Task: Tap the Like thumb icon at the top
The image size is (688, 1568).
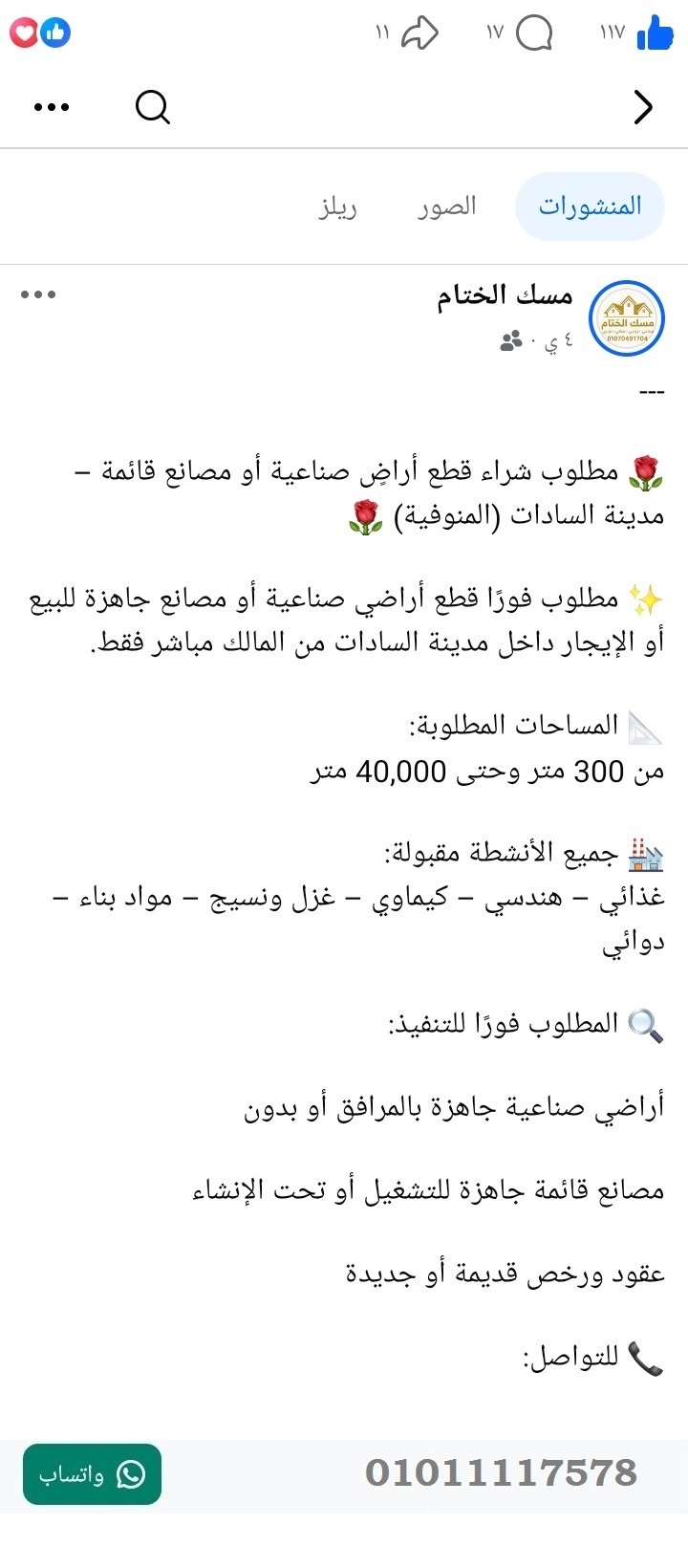Action: 657,33
